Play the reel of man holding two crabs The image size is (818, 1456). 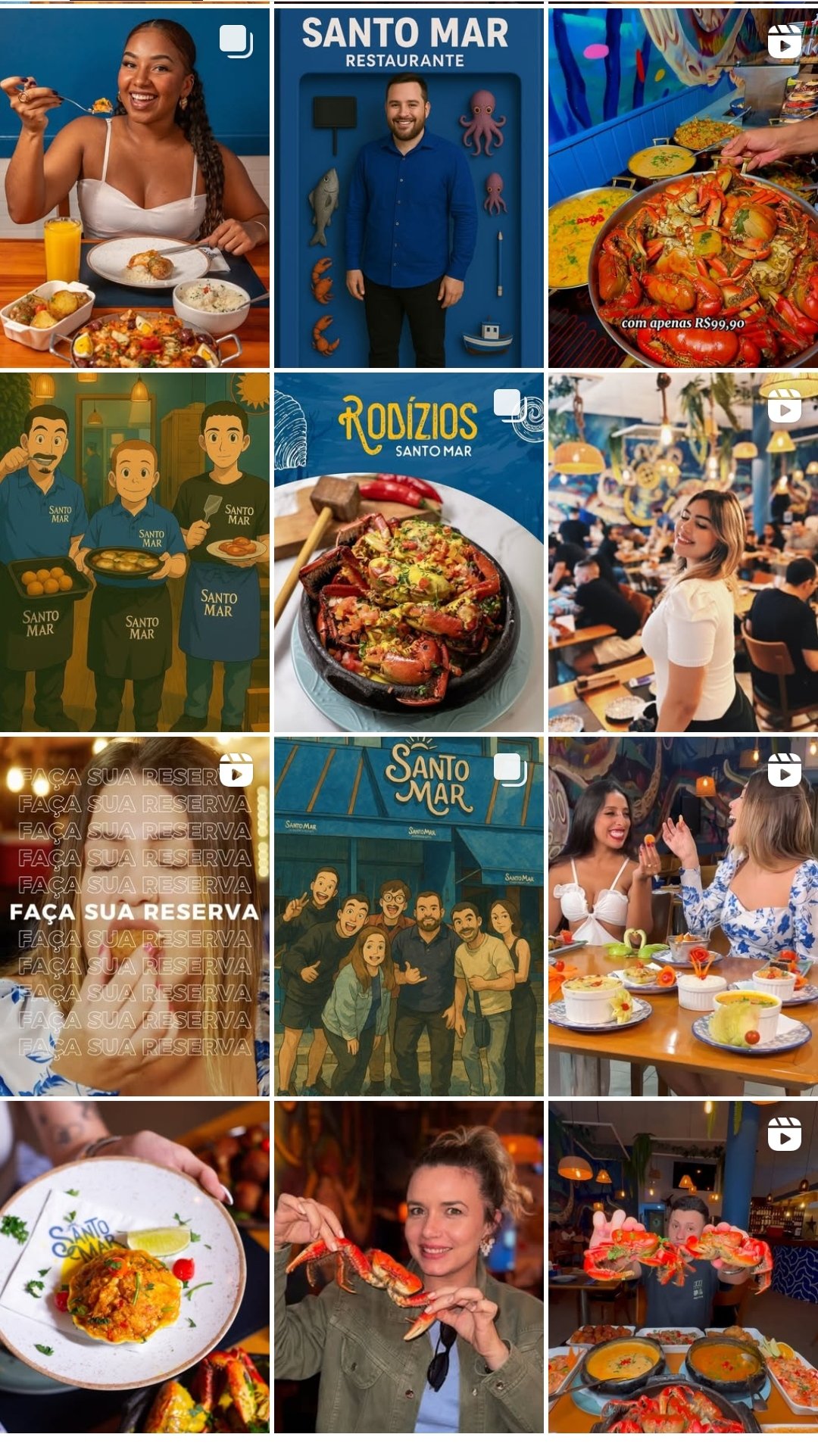click(683, 1267)
